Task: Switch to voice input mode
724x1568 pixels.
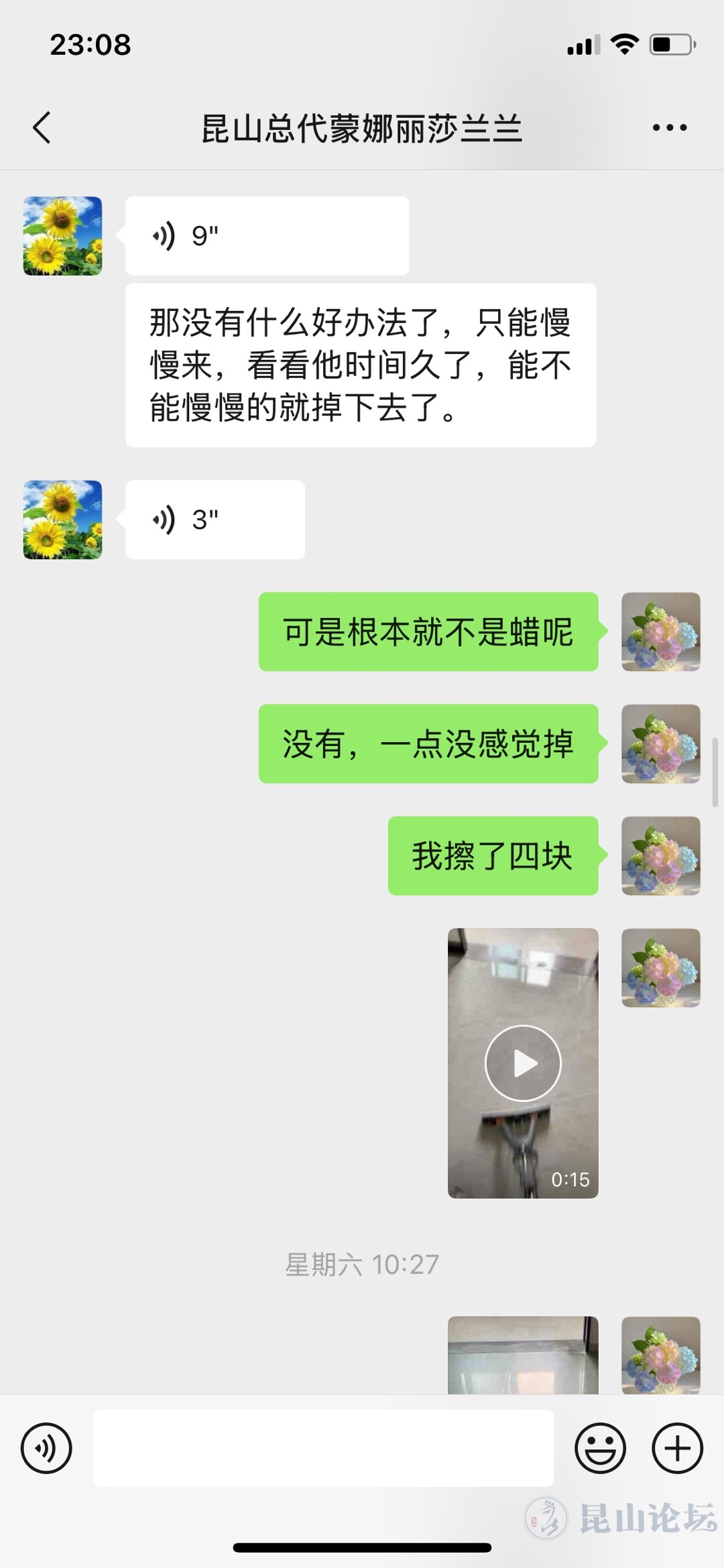Action: [x=46, y=1448]
